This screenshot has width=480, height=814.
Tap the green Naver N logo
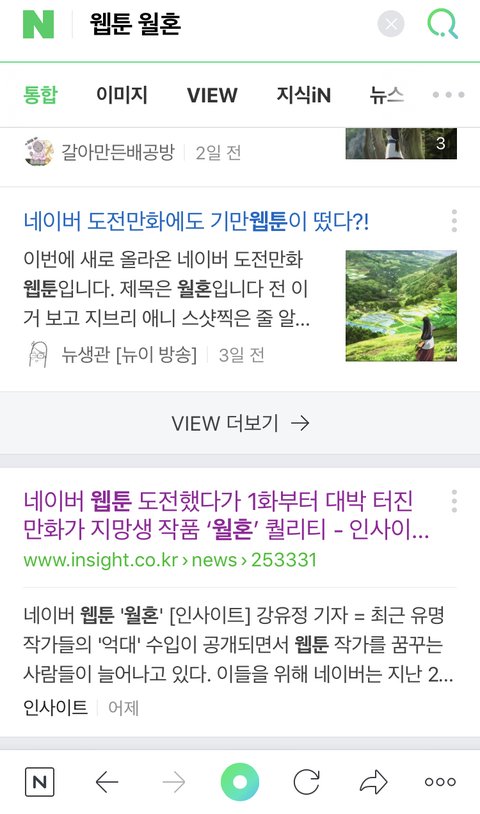38,24
